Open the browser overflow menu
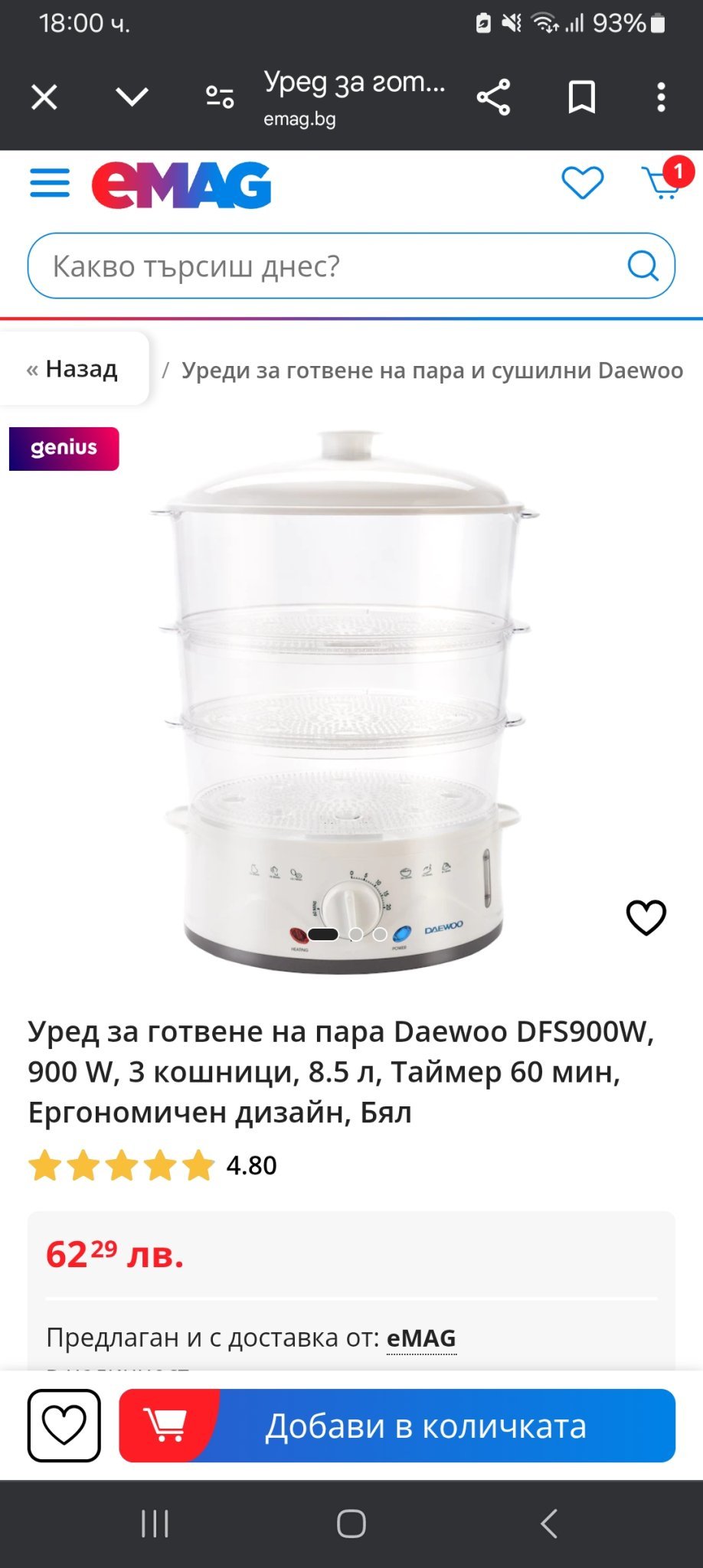This screenshot has width=703, height=1568. click(661, 97)
